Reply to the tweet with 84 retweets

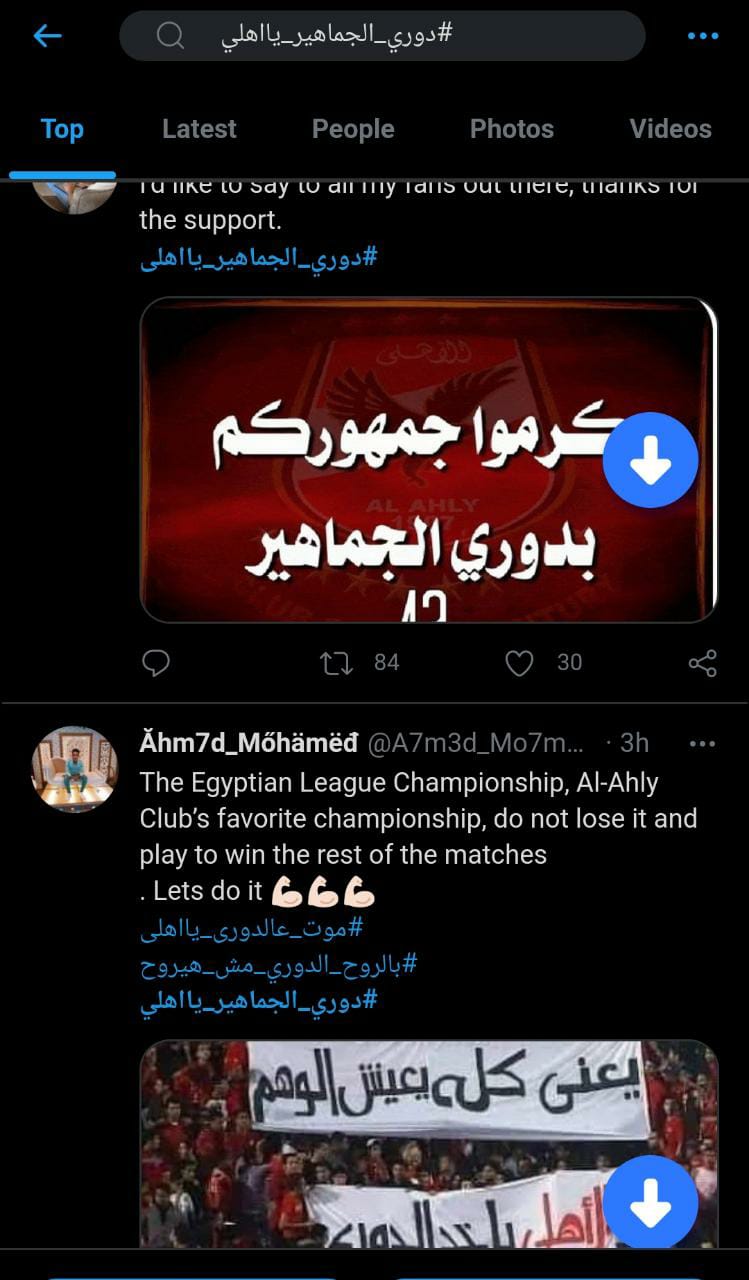(x=155, y=662)
